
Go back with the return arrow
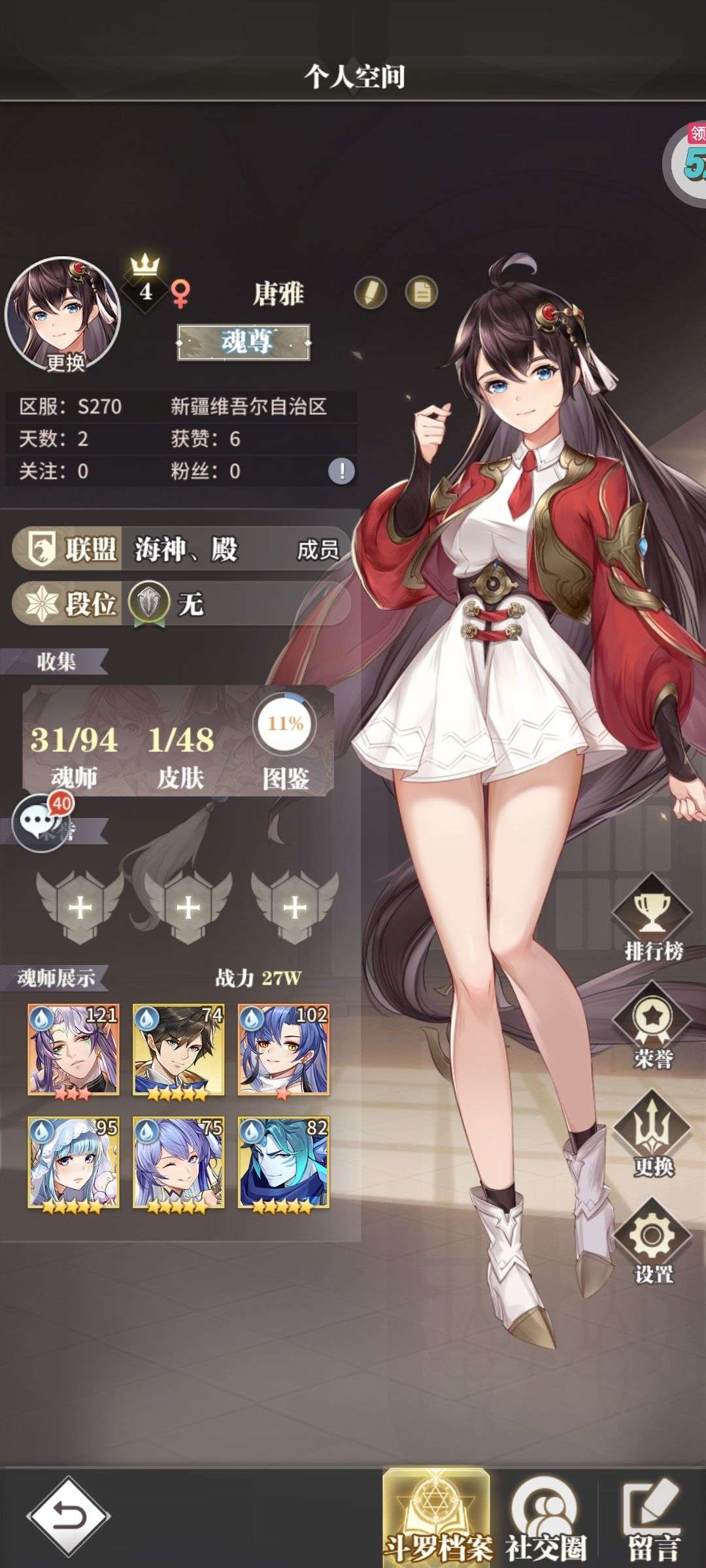click(68, 1517)
